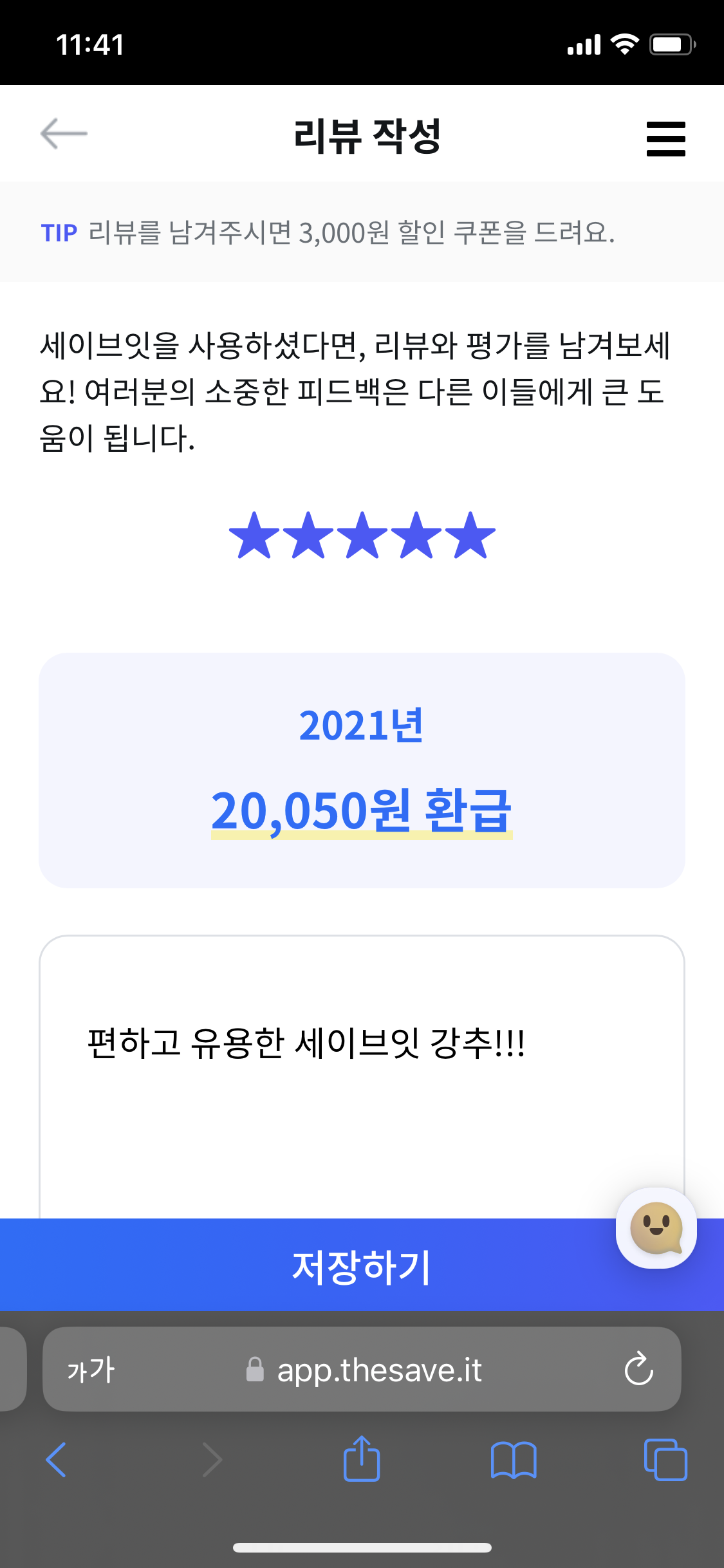Tap the app.thesave.it address bar
The image size is (724, 1568).
(362, 1369)
